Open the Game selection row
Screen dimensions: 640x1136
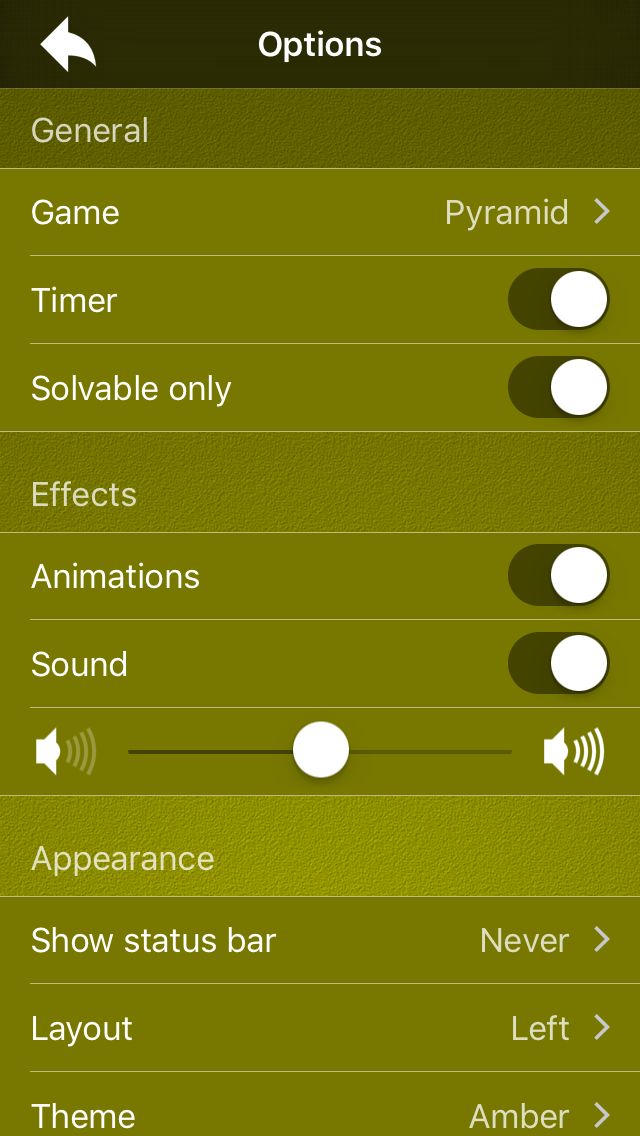(320, 213)
